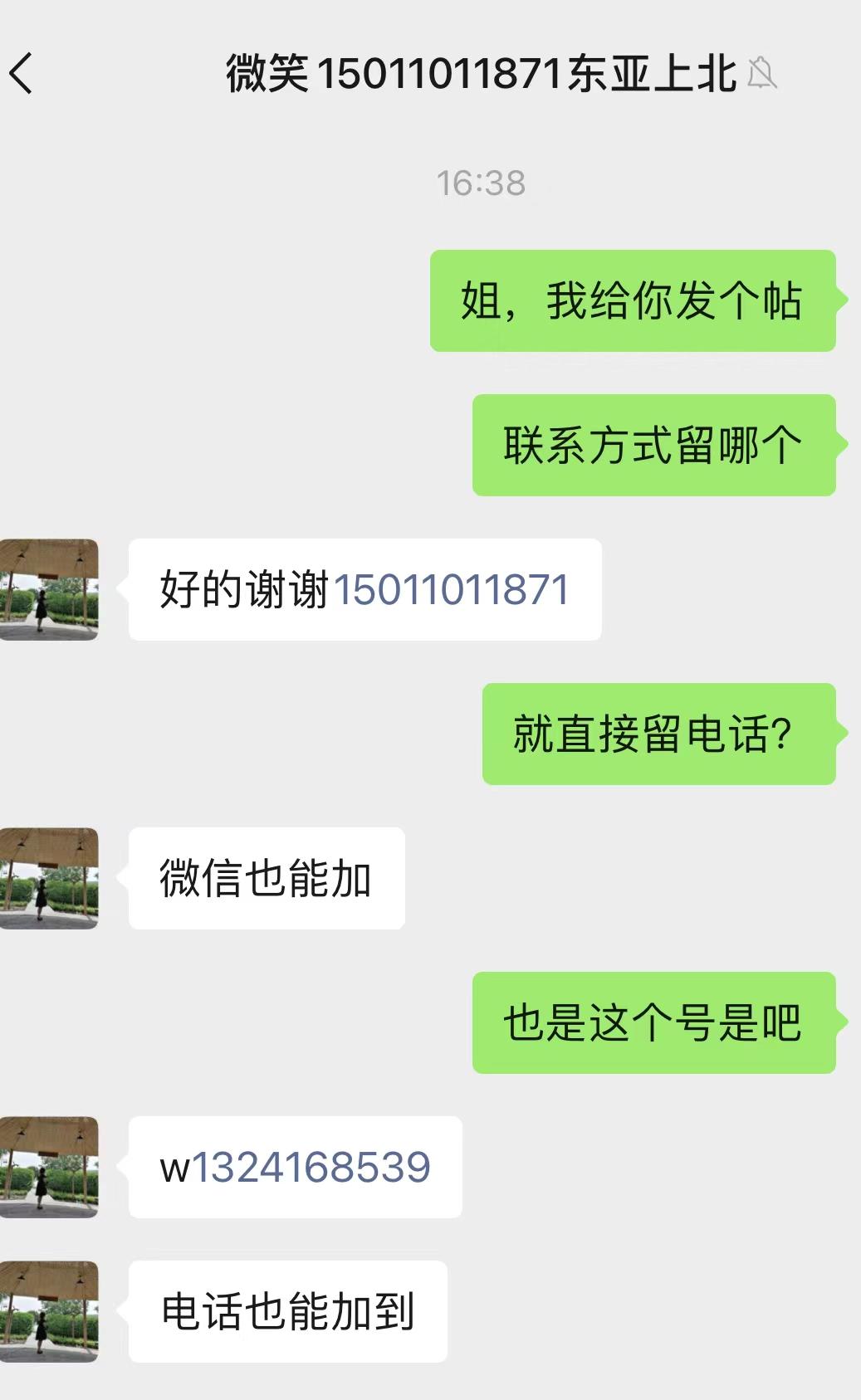The height and width of the screenshot is (1400, 861).
Task: Go back using the top-left arrow
Action: pyautogui.click(x=22, y=73)
